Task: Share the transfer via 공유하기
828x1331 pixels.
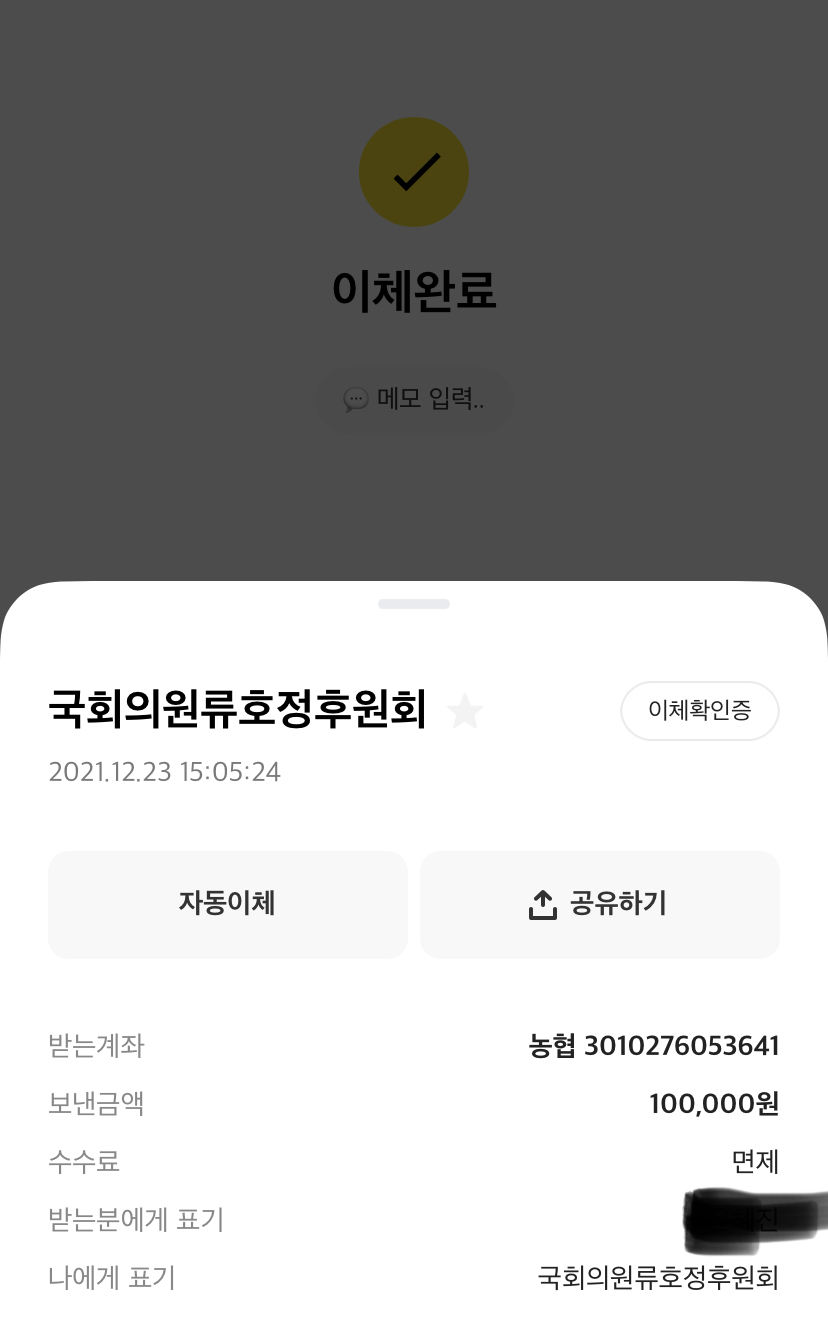Action: [600, 905]
